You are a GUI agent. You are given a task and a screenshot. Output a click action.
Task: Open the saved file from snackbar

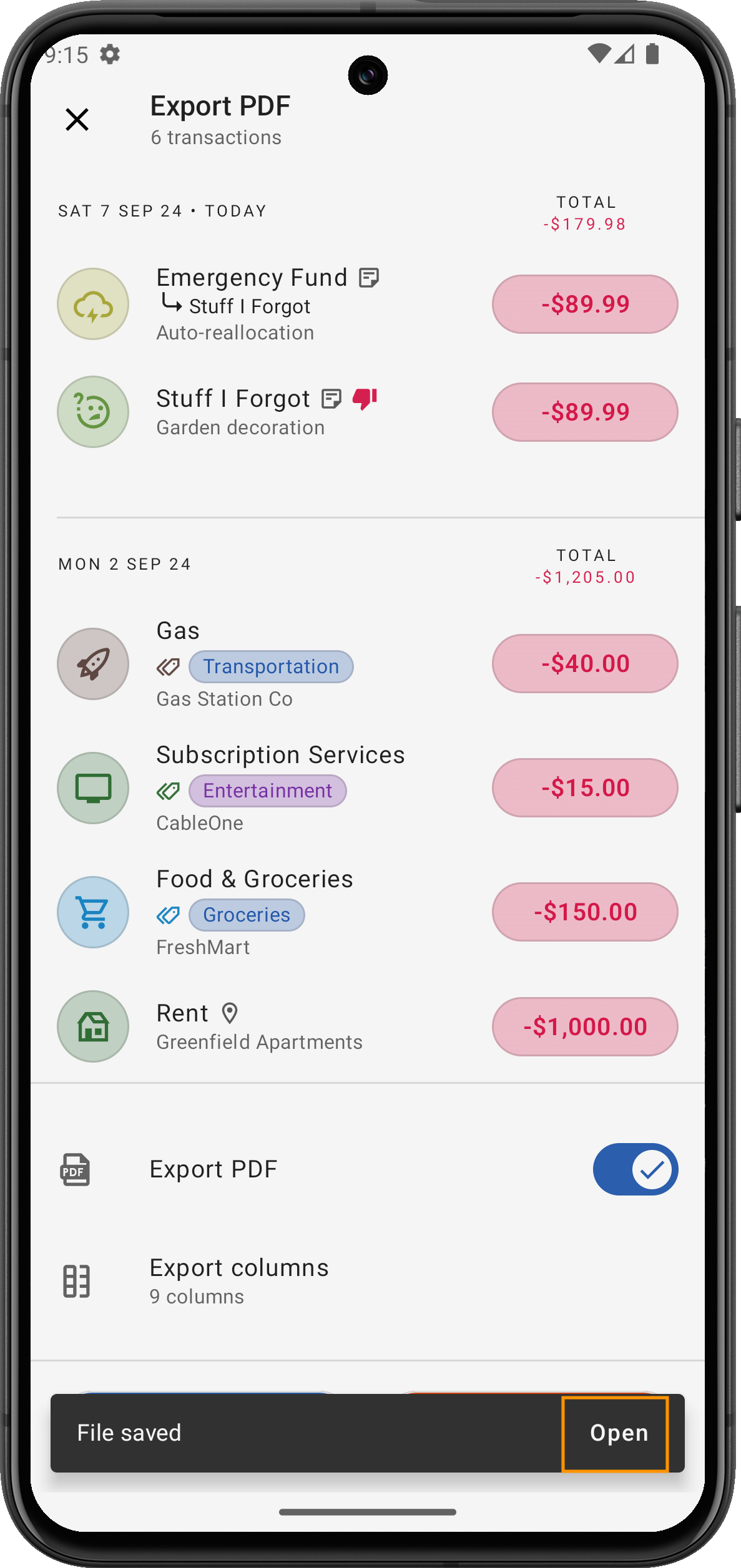point(616,1433)
